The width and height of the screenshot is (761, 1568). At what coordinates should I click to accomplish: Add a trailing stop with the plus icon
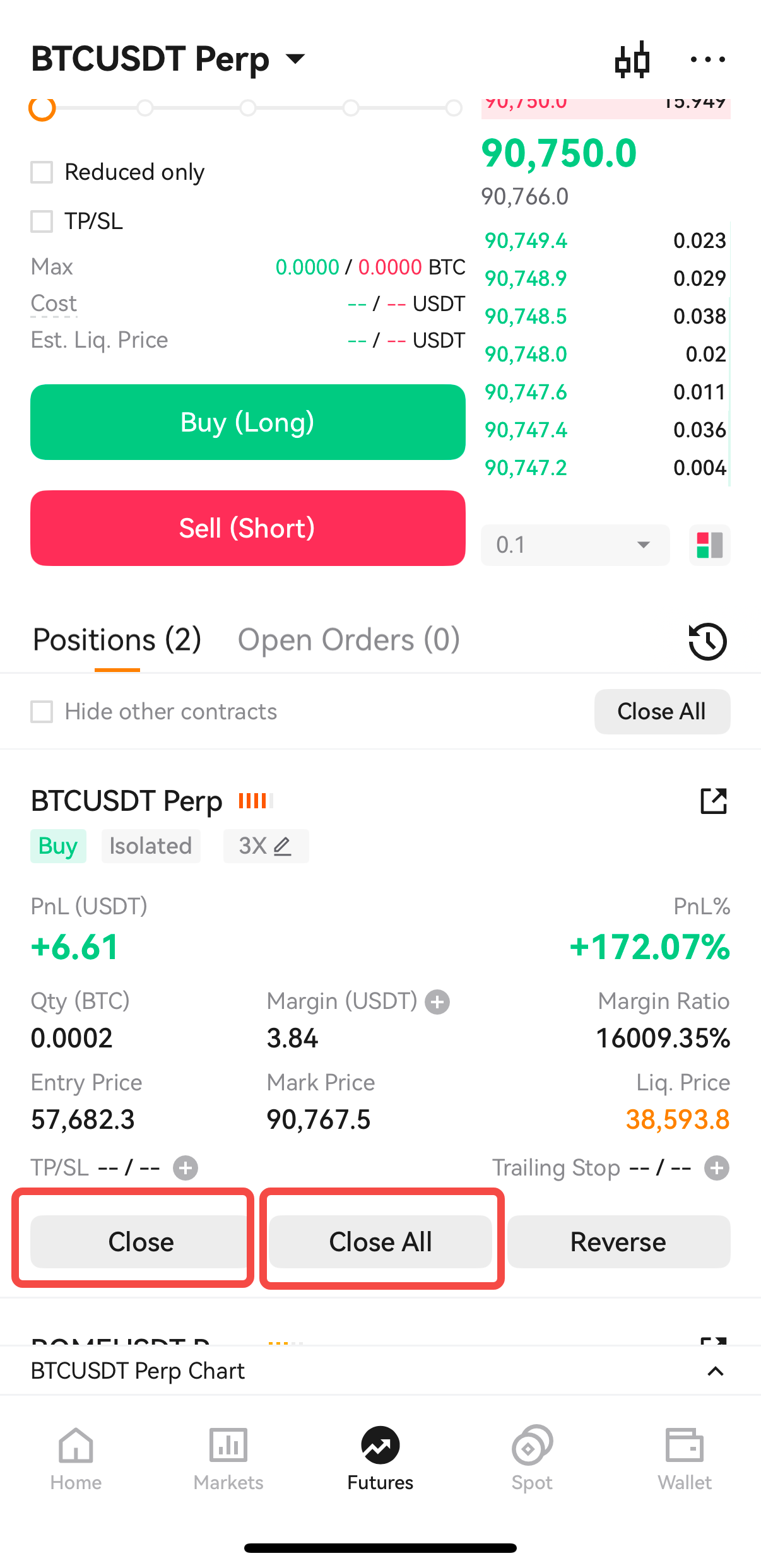point(717,1168)
